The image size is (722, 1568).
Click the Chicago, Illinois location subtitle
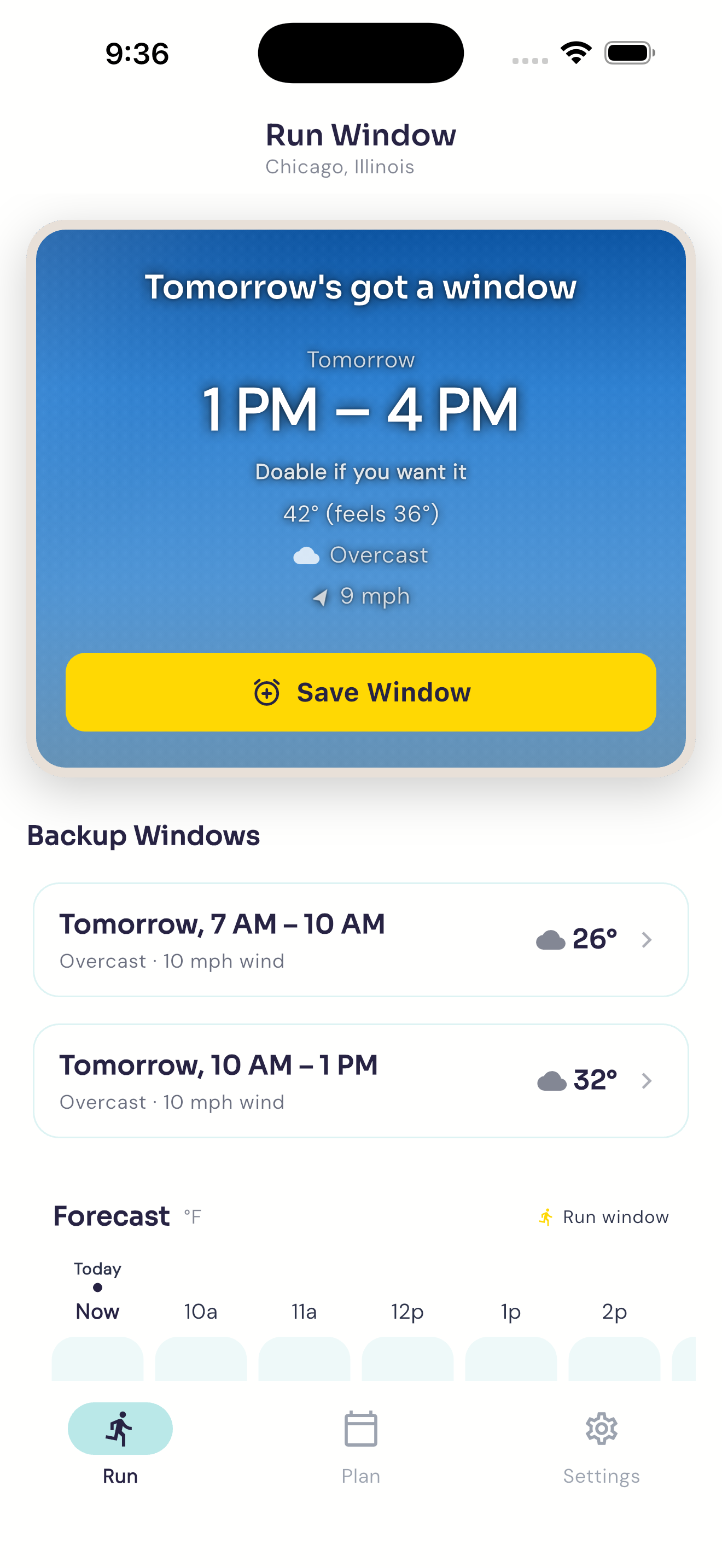click(339, 166)
